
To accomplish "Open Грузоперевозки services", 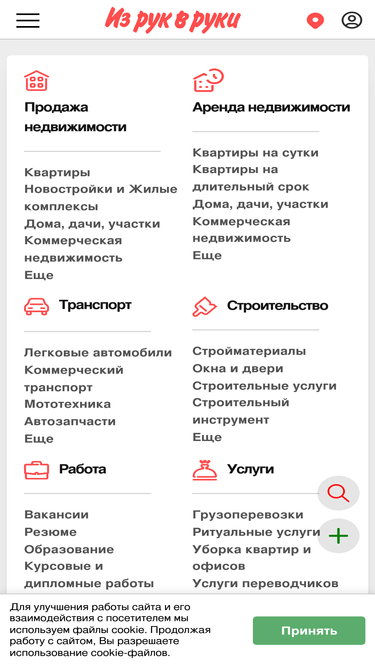I will (x=248, y=515).
